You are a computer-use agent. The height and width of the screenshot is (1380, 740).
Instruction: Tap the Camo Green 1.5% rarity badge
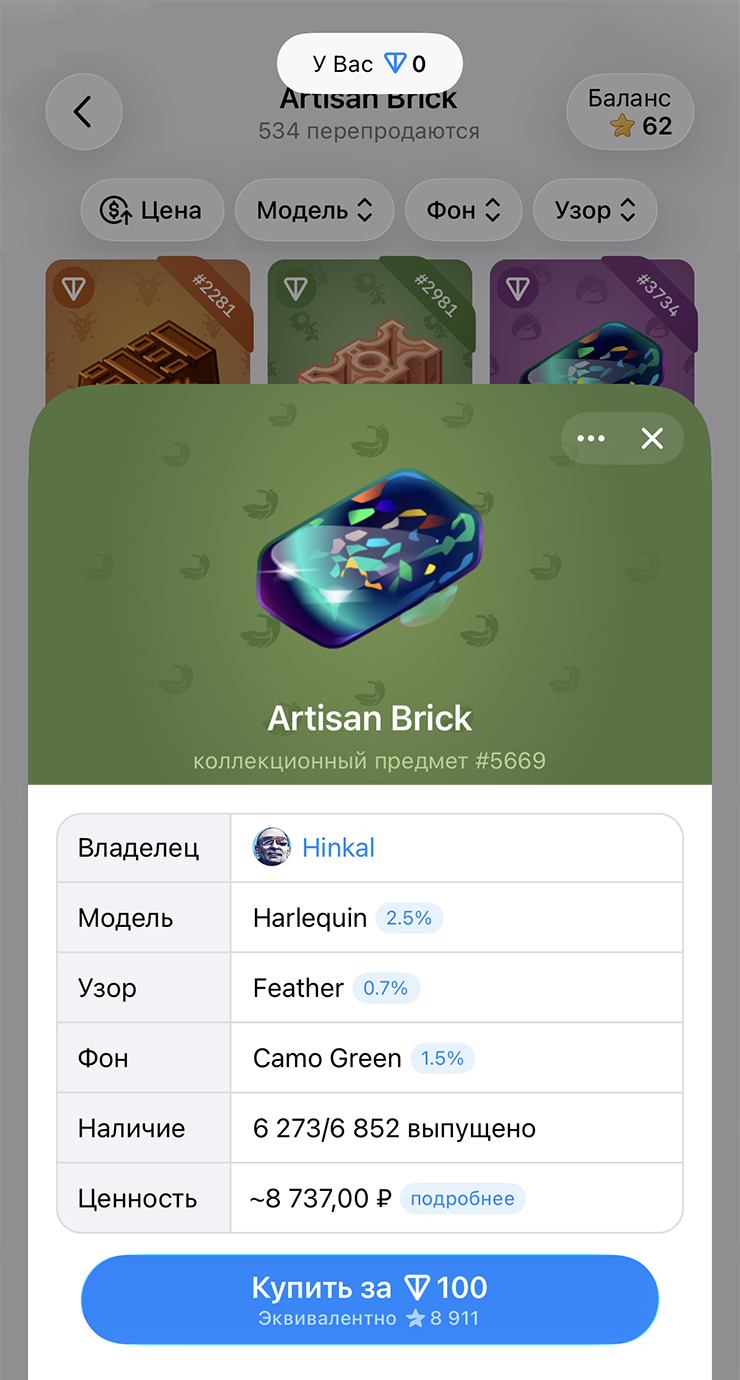click(442, 1058)
